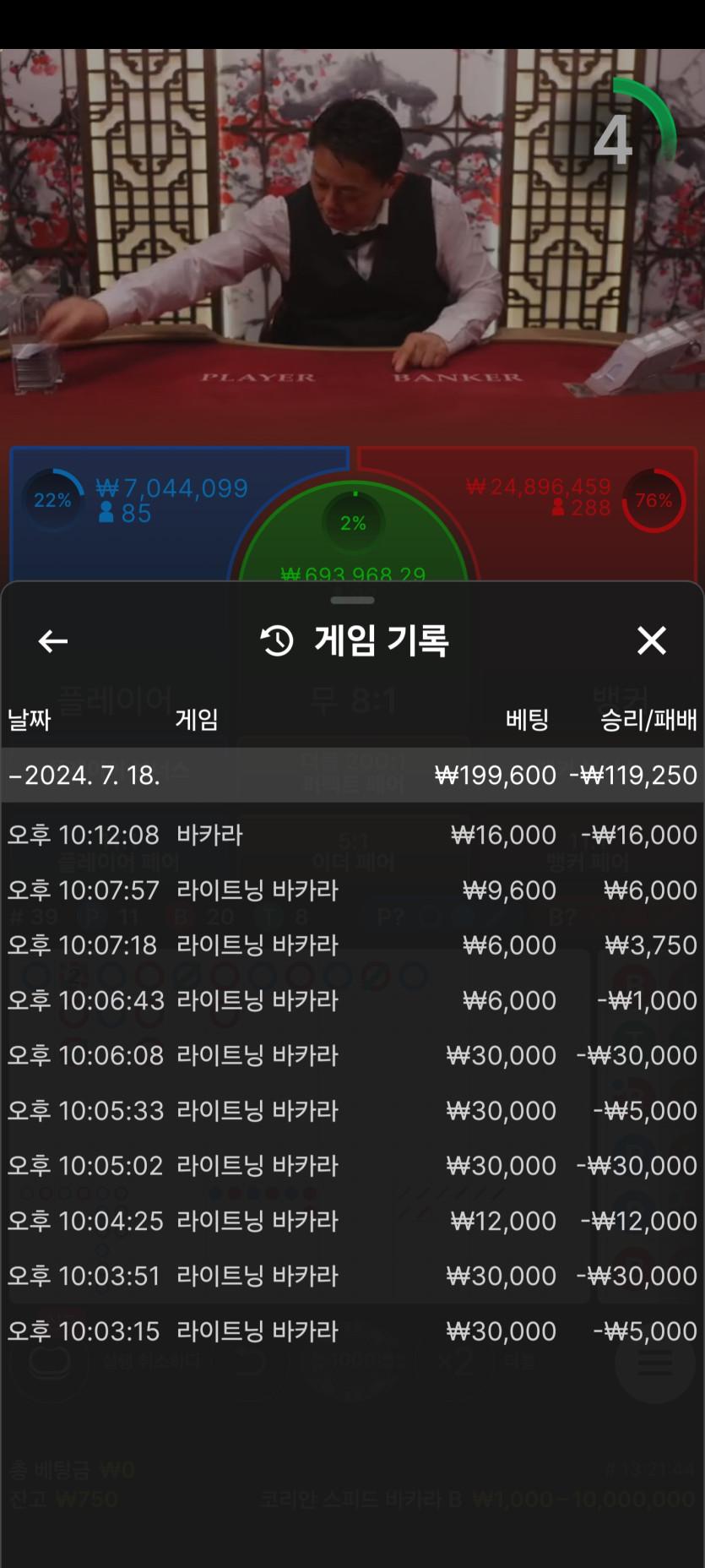This screenshot has width=705, height=1568.
Task: View details of the 오후 10:07:18 round
Action: (x=352, y=945)
